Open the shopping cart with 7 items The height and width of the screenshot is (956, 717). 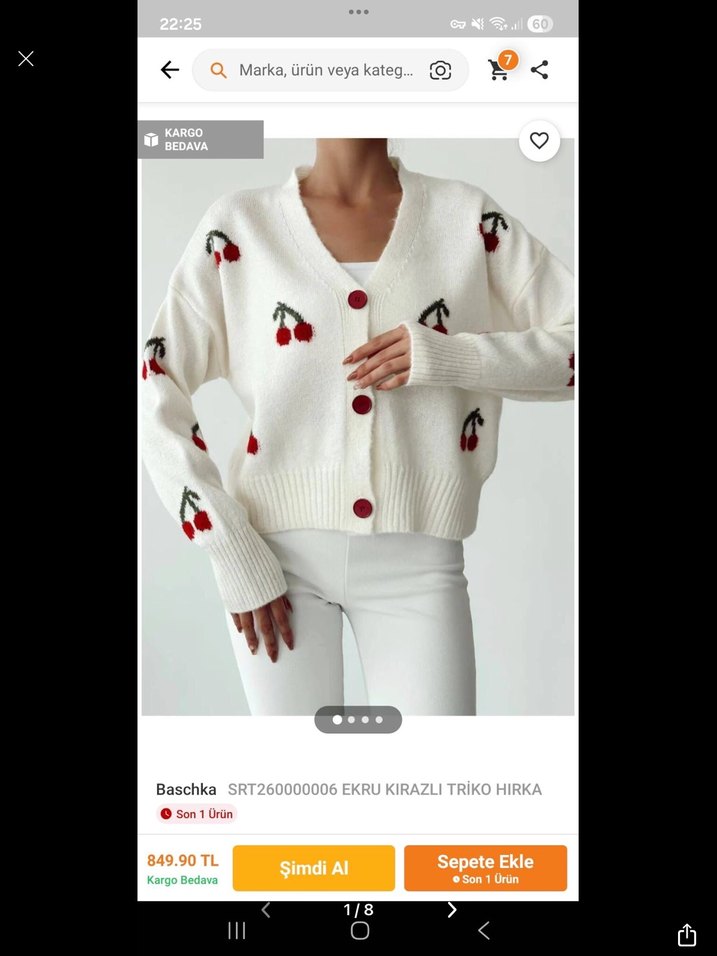click(499, 69)
